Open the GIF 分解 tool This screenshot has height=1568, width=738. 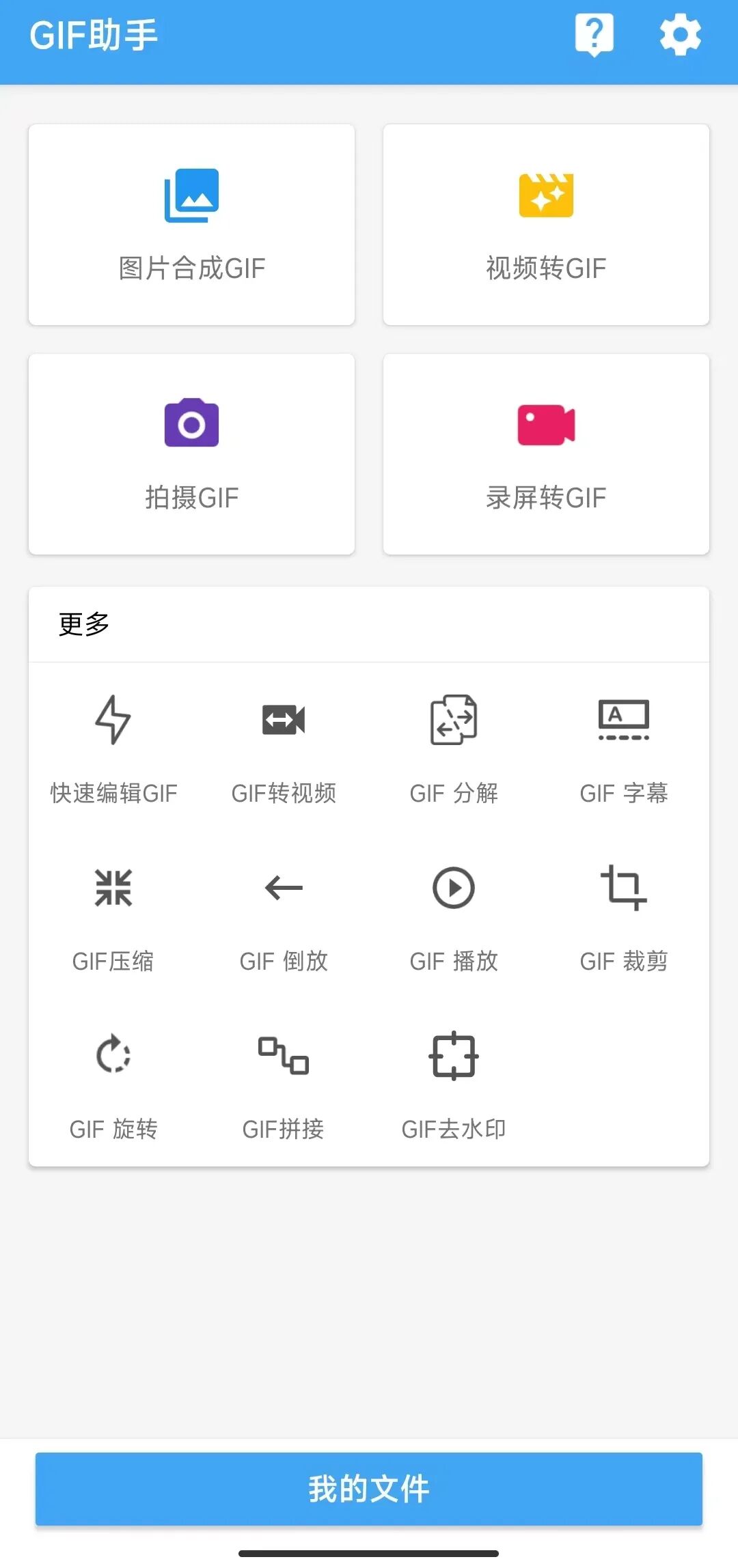coord(454,748)
